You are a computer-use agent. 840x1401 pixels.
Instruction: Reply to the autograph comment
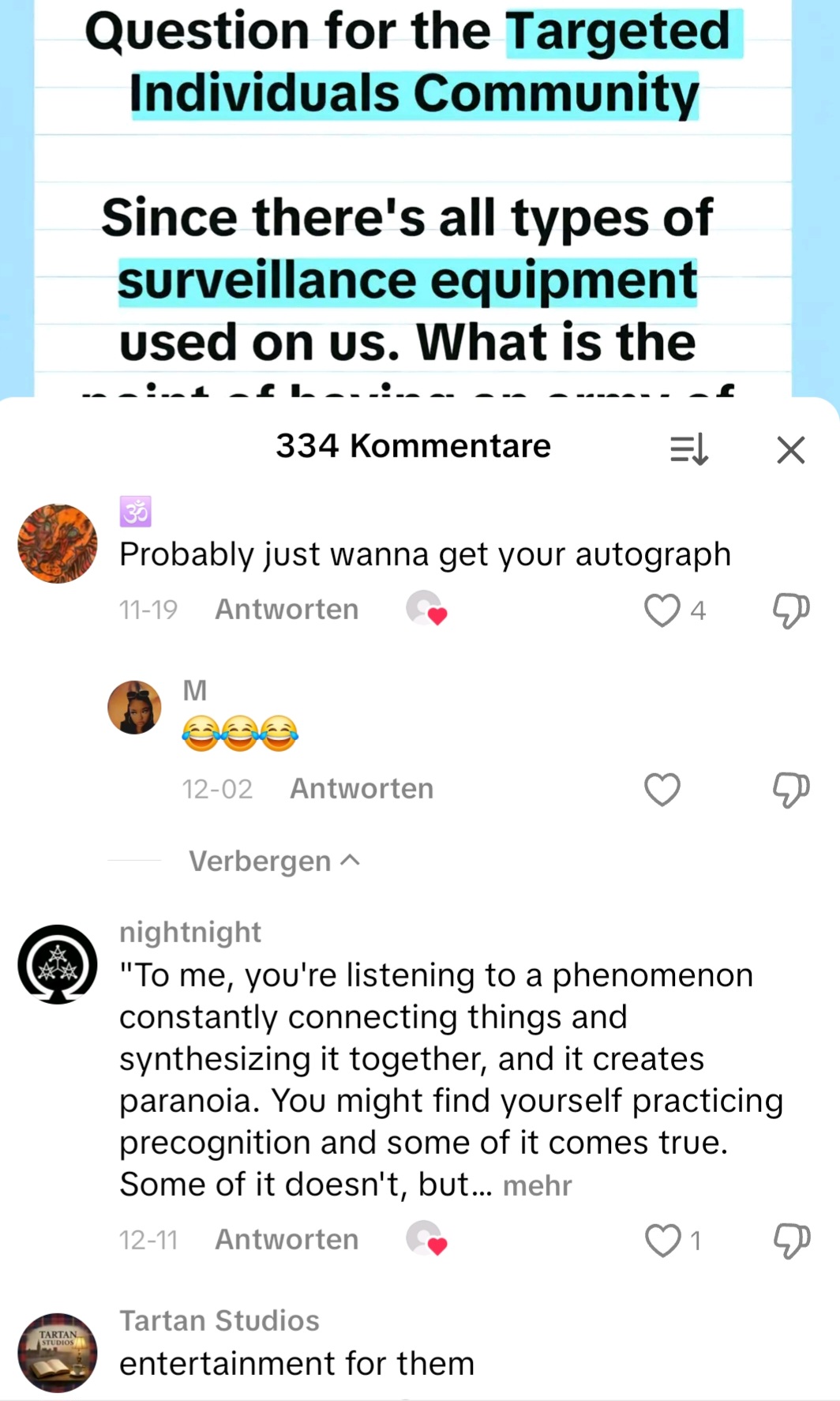[x=287, y=610]
